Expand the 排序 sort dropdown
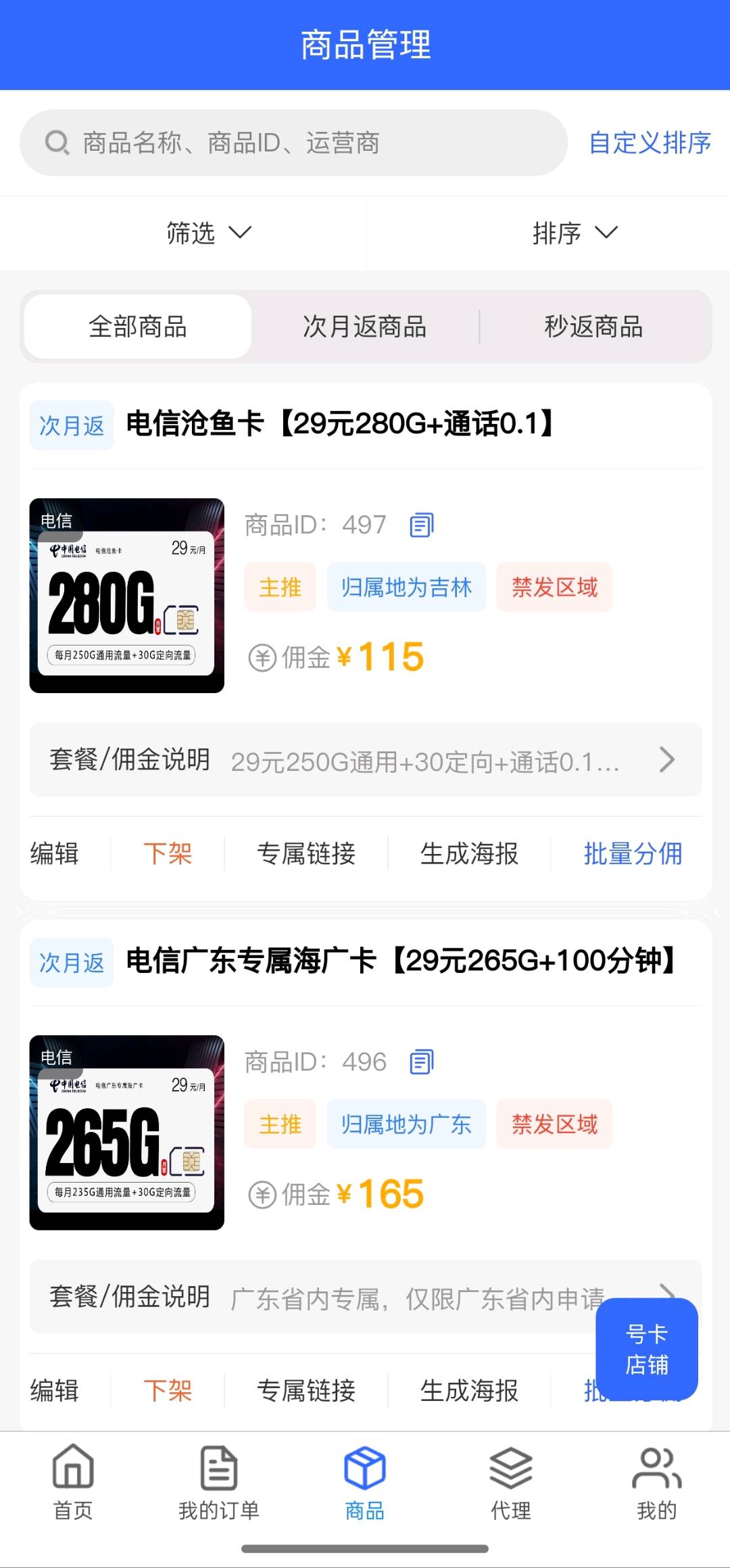 tap(575, 233)
